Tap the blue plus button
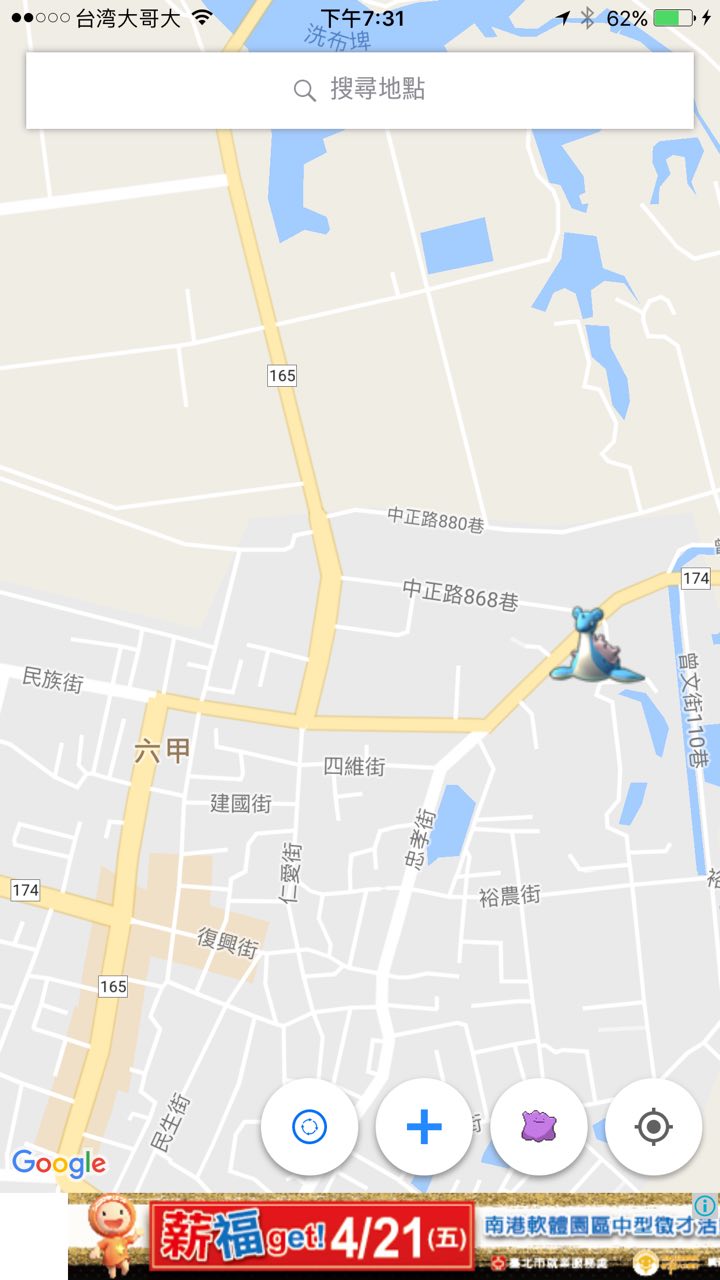720x1280 pixels. pos(424,1127)
